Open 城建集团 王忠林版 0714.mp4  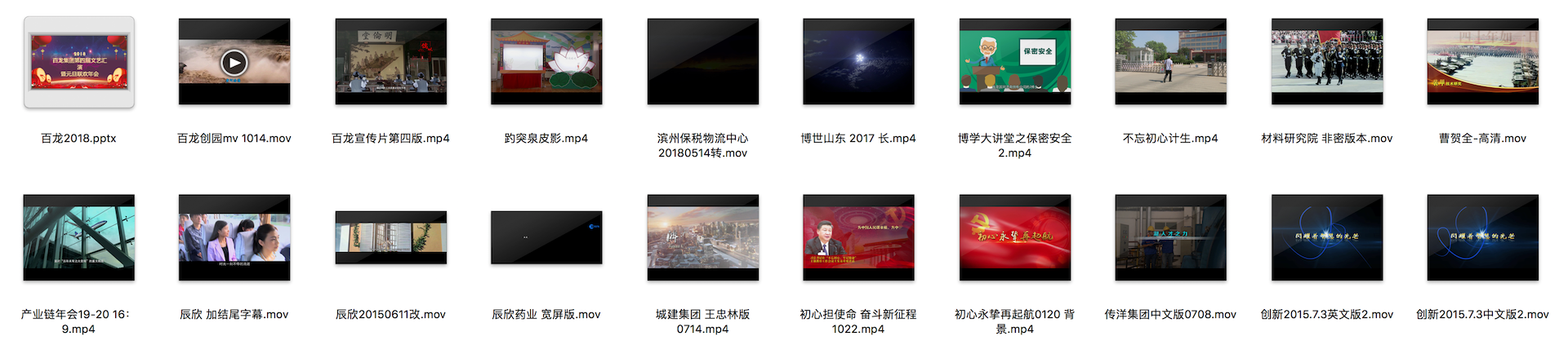[702, 237]
